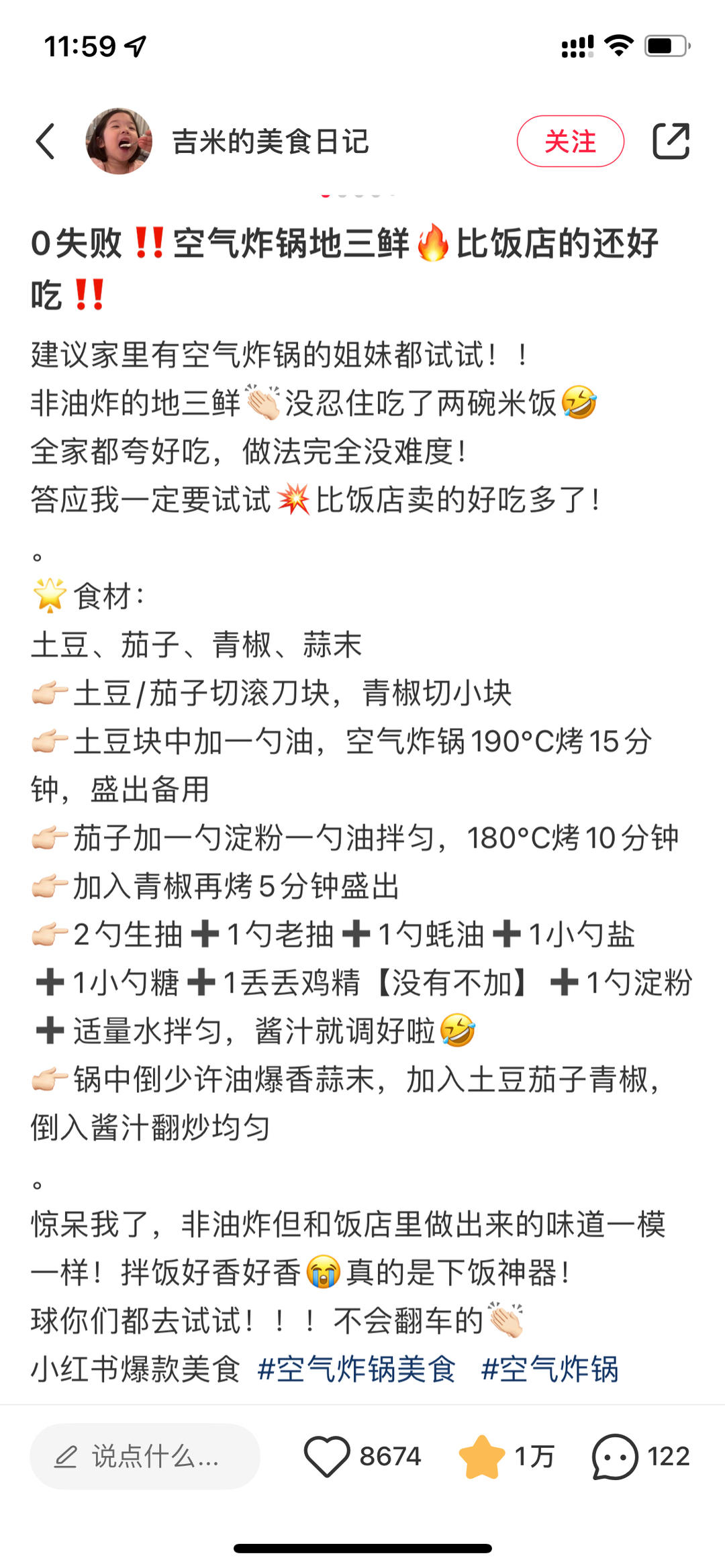Open the #空气炸锅美食 hashtag
The width and height of the screenshot is (725, 1568).
356,1369
